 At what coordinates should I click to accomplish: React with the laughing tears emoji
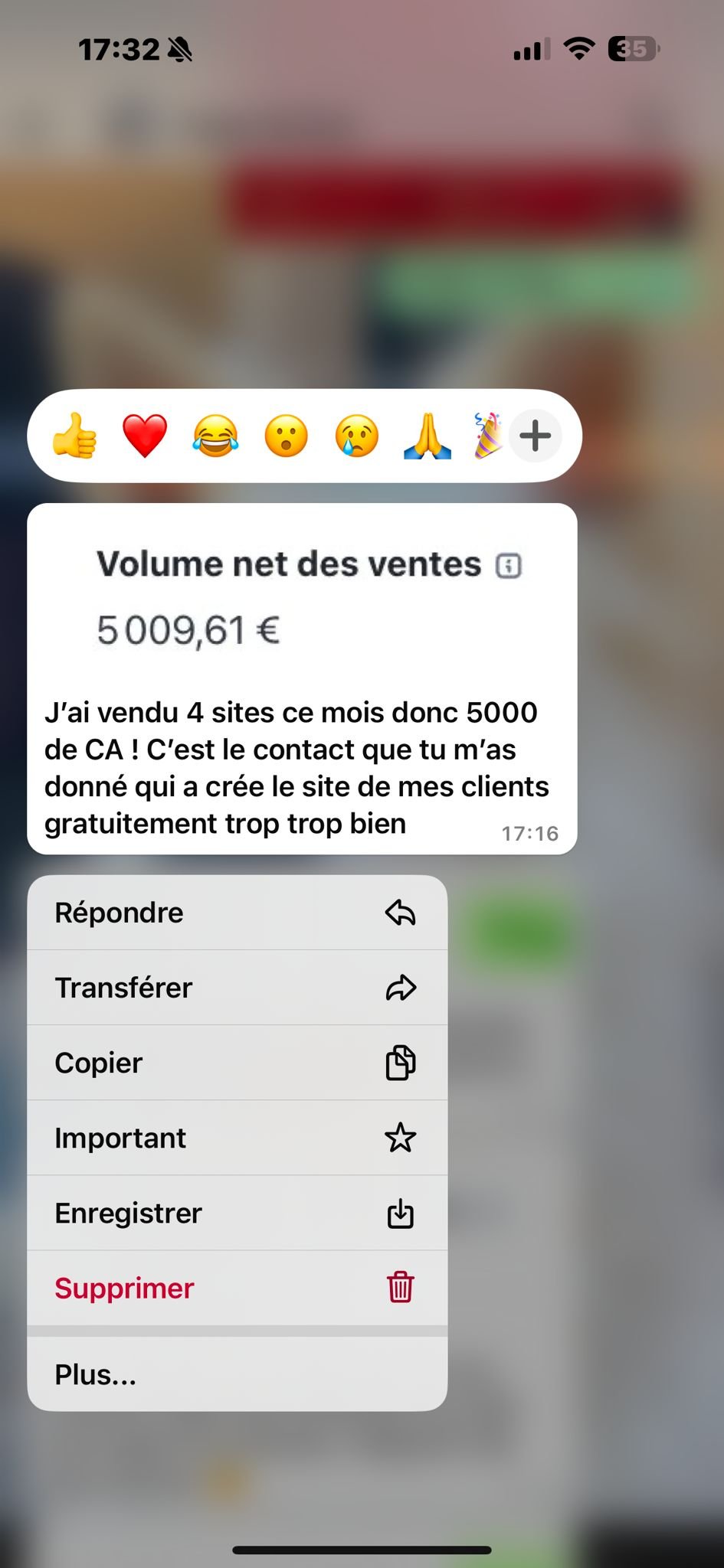215,436
